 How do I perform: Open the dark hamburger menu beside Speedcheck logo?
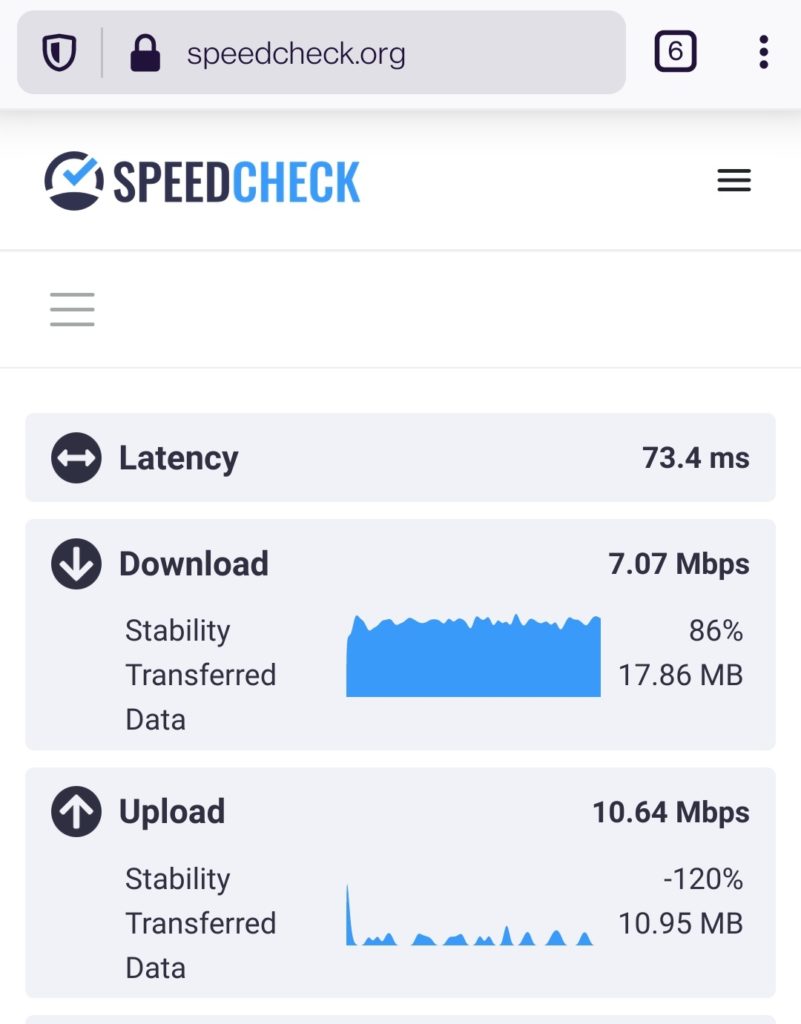tap(734, 180)
